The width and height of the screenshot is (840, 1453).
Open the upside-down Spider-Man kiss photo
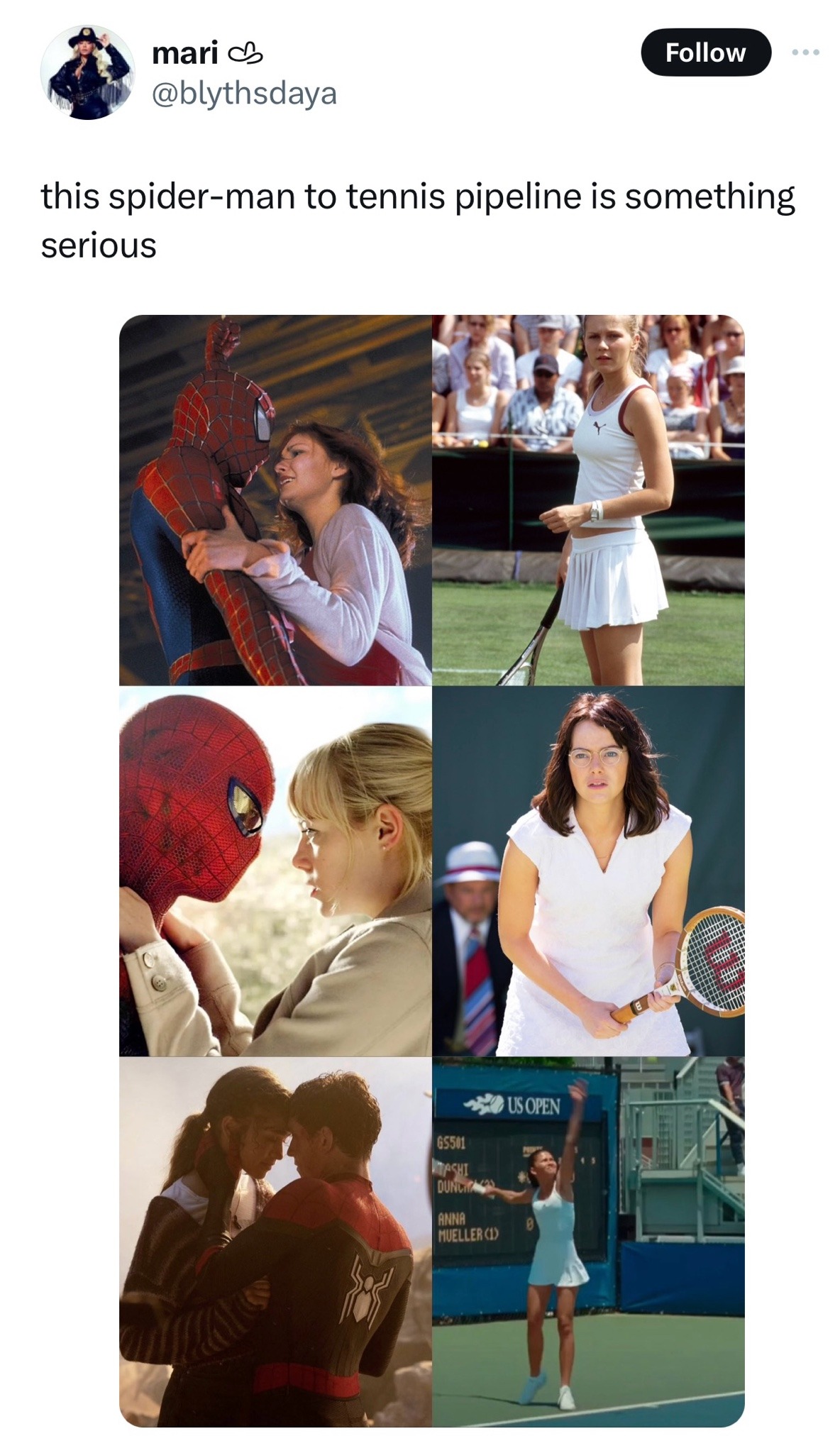click(275, 499)
